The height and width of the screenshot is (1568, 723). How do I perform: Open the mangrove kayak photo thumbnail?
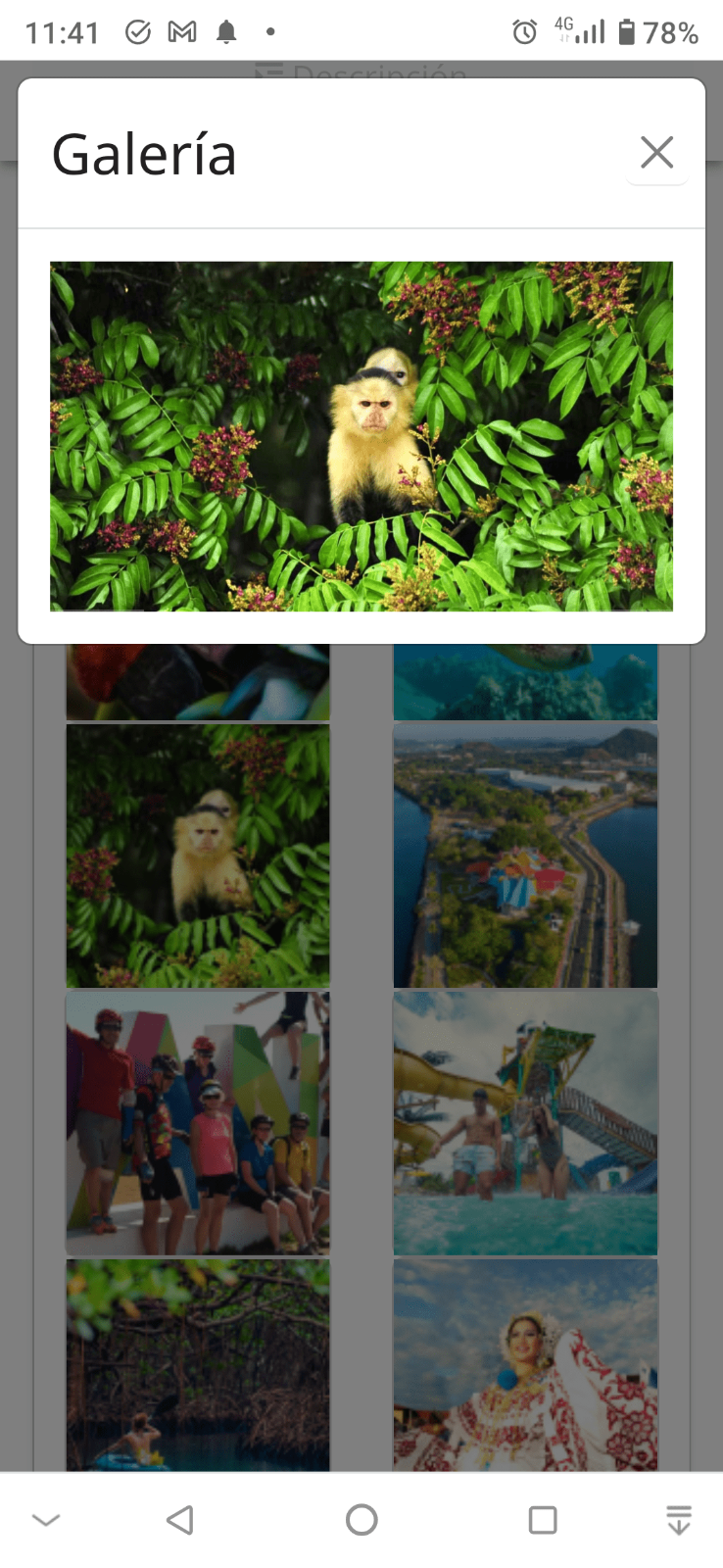(198, 1364)
